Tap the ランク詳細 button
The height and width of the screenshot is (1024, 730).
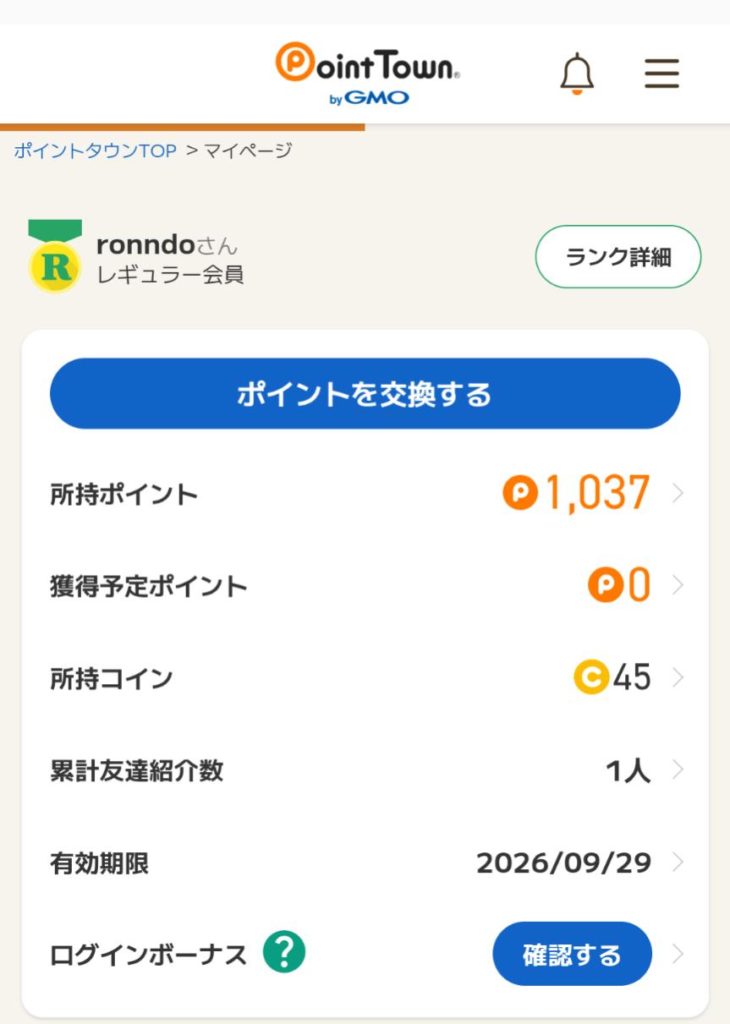click(x=618, y=257)
